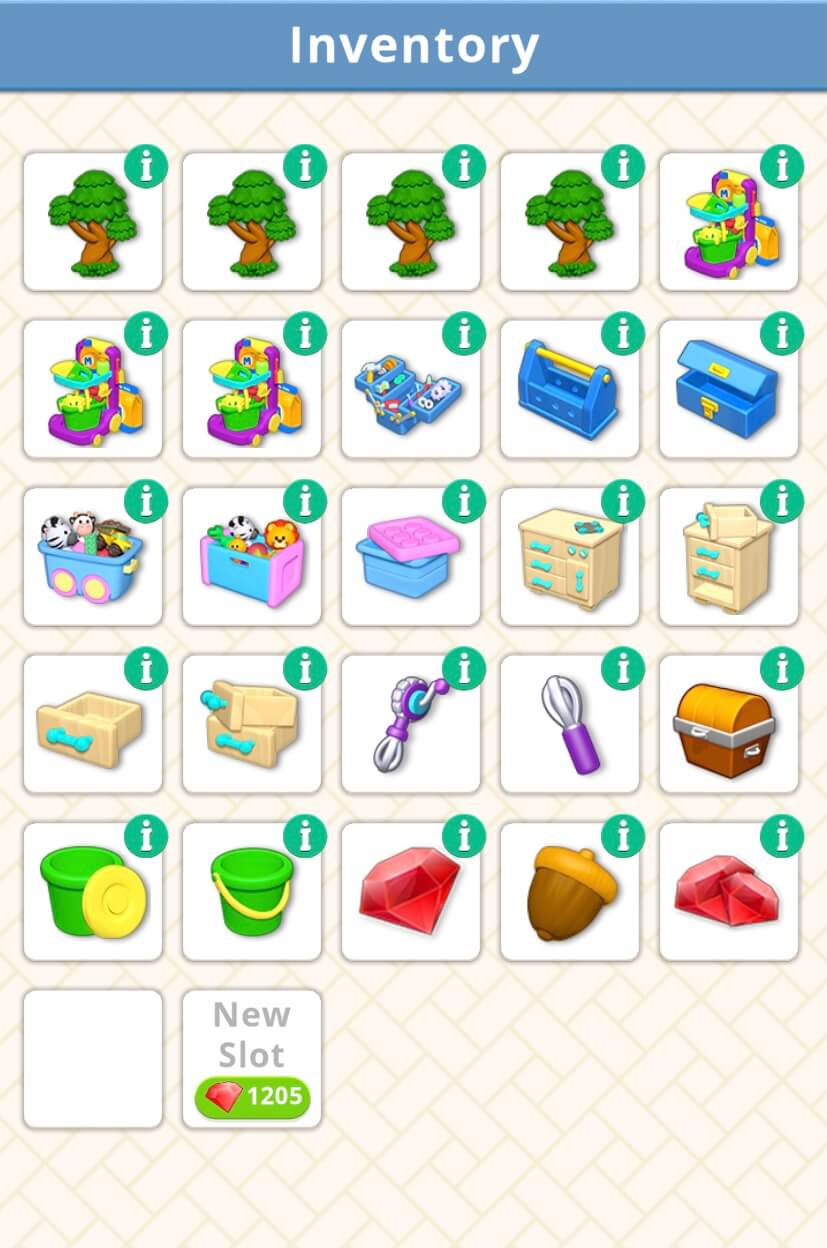Select the single red gem item
The image size is (827, 1248).
(410, 893)
